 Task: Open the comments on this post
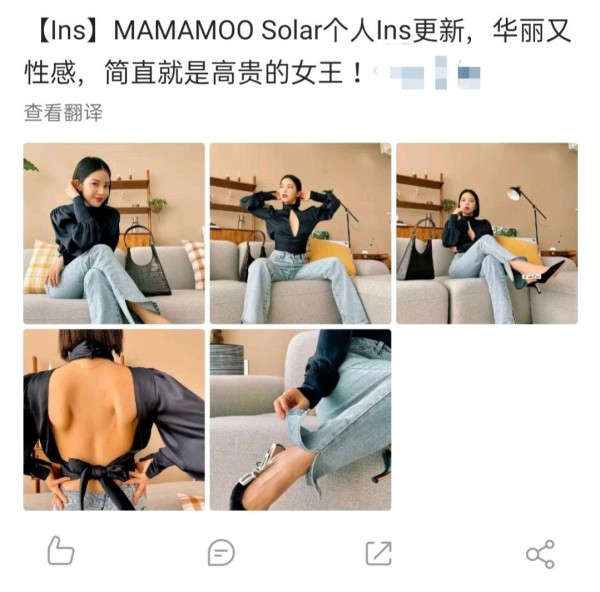click(x=220, y=551)
